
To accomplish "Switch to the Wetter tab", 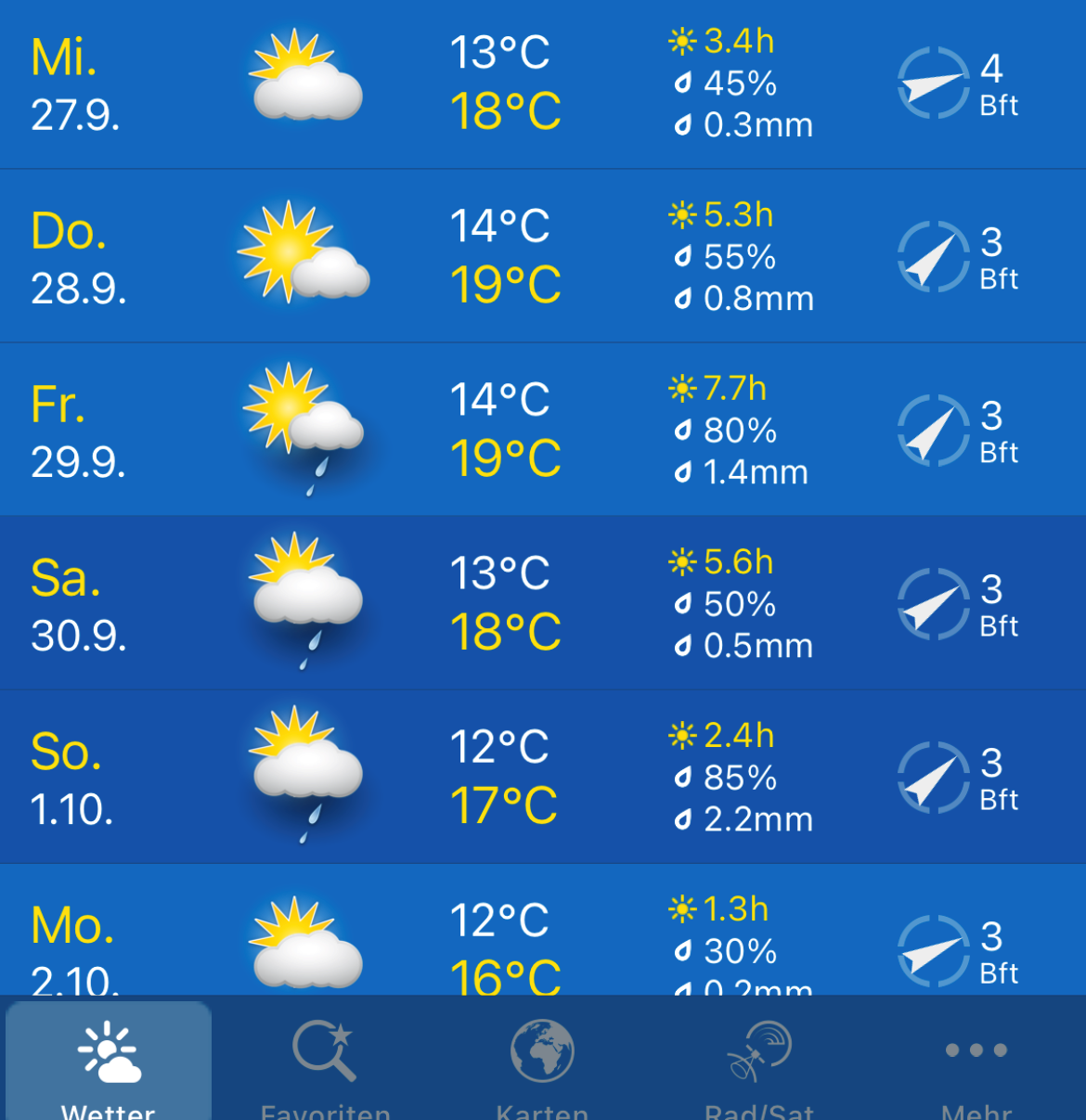I will point(109,1061).
